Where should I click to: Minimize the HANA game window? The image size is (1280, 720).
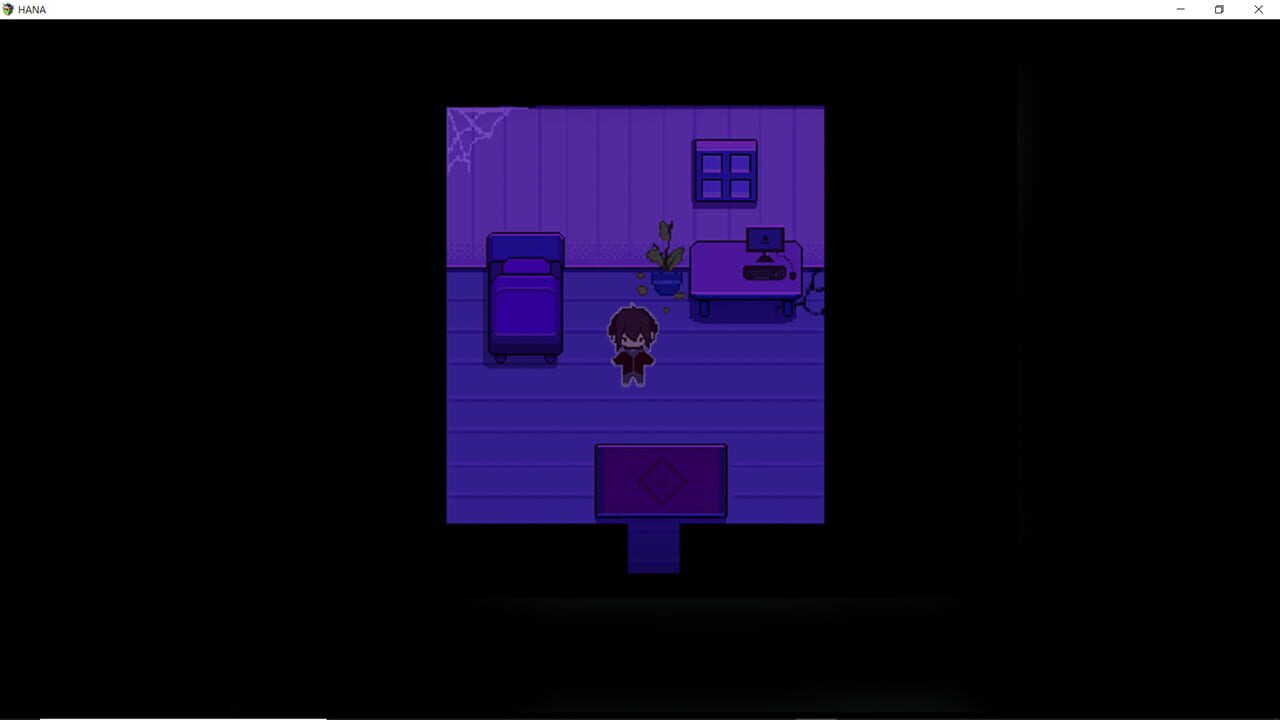pyautogui.click(x=1180, y=9)
